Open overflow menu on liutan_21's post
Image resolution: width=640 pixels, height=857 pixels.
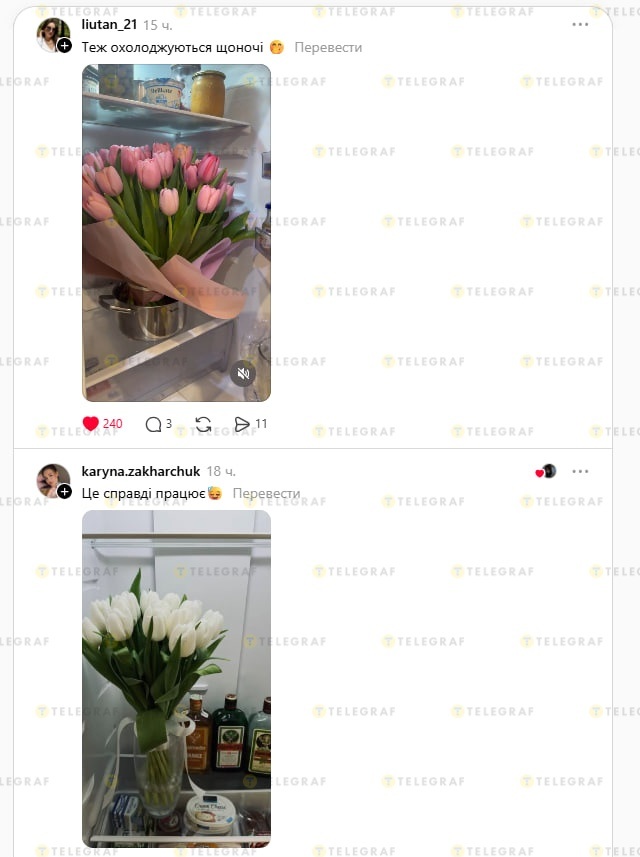(x=580, y=24)
